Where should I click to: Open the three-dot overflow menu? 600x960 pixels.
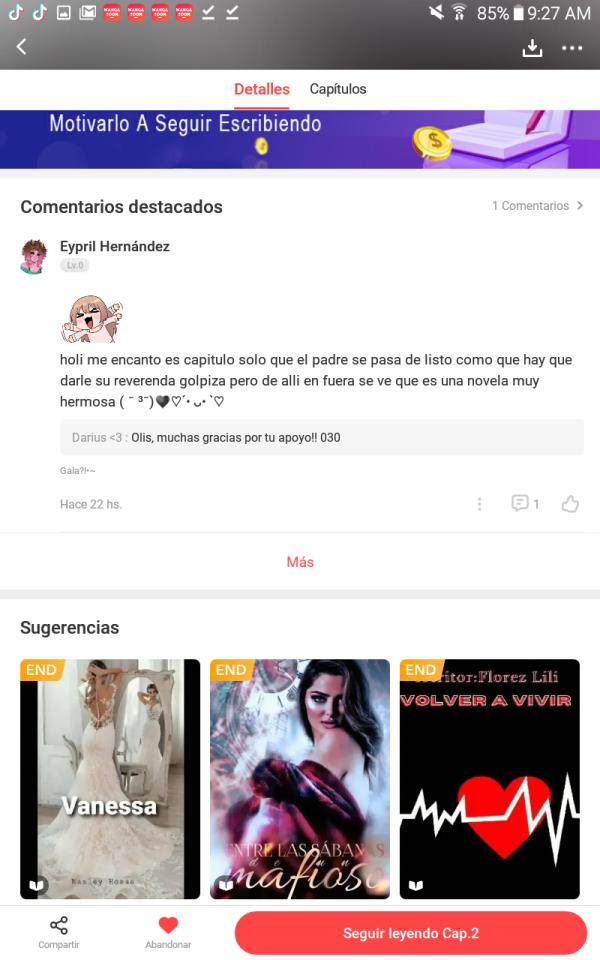pos(572,48)
